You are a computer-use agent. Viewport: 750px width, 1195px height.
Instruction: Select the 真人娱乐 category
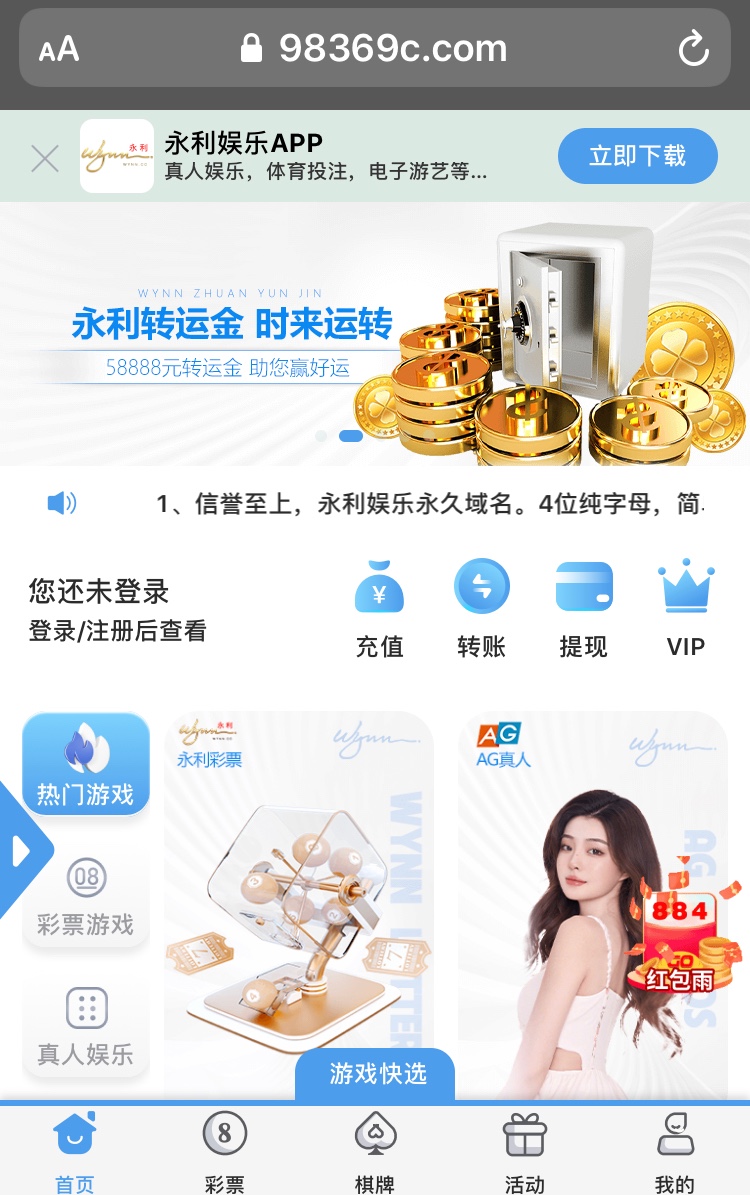coord(86,1027)
